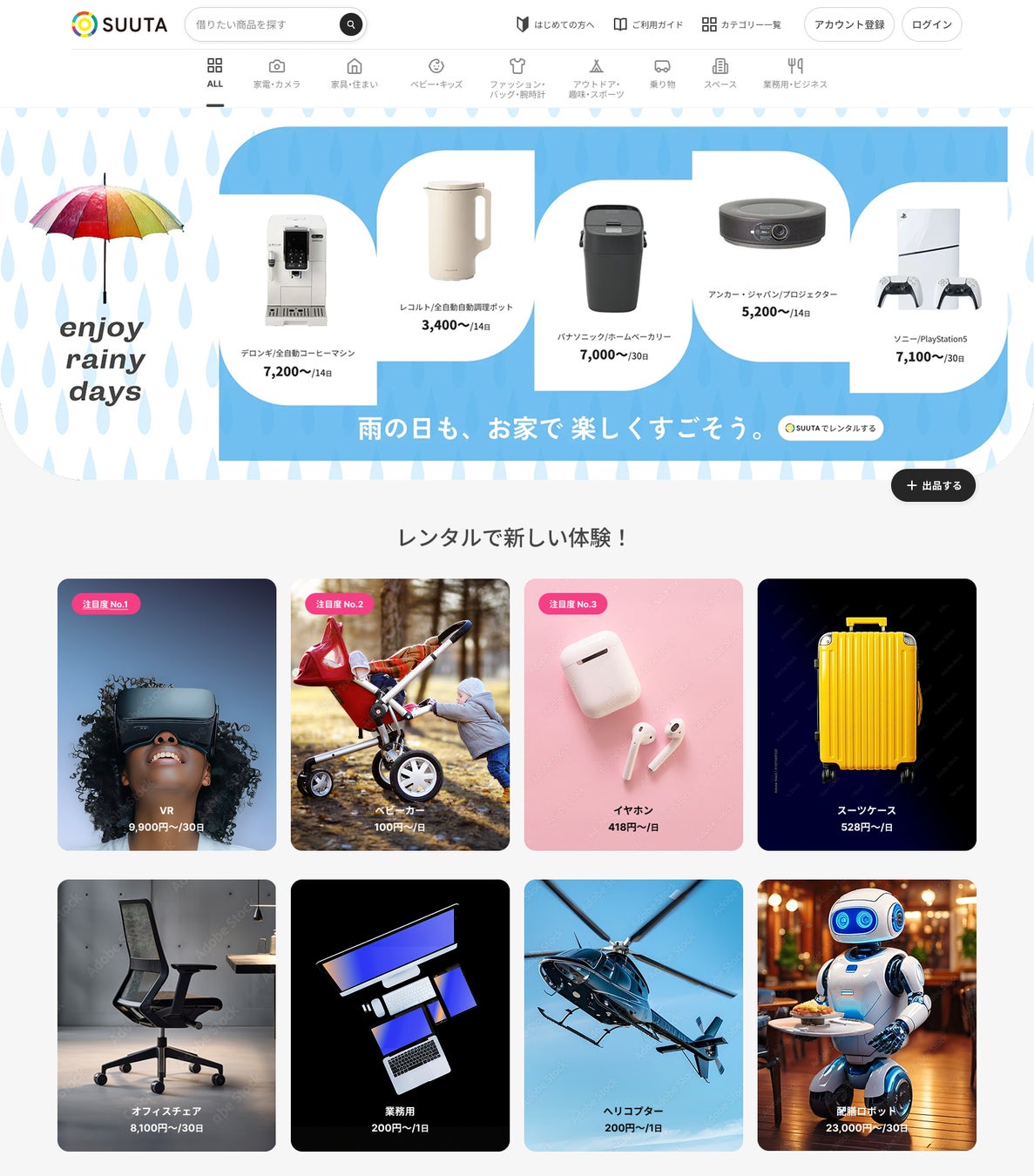Screen dimensions: 1034x1176
Task: Open the イヤホン rental card
Action: click(633, 714)
